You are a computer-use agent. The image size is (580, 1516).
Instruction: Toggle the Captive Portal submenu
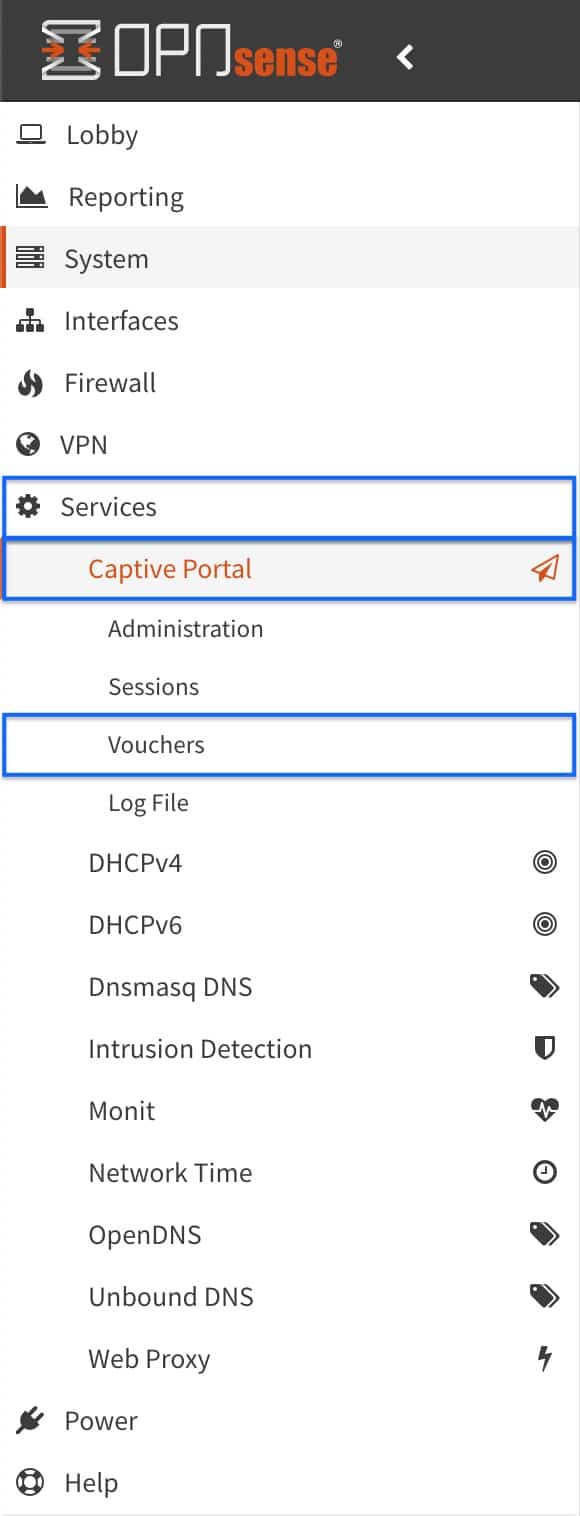click(x=290, y=569)
